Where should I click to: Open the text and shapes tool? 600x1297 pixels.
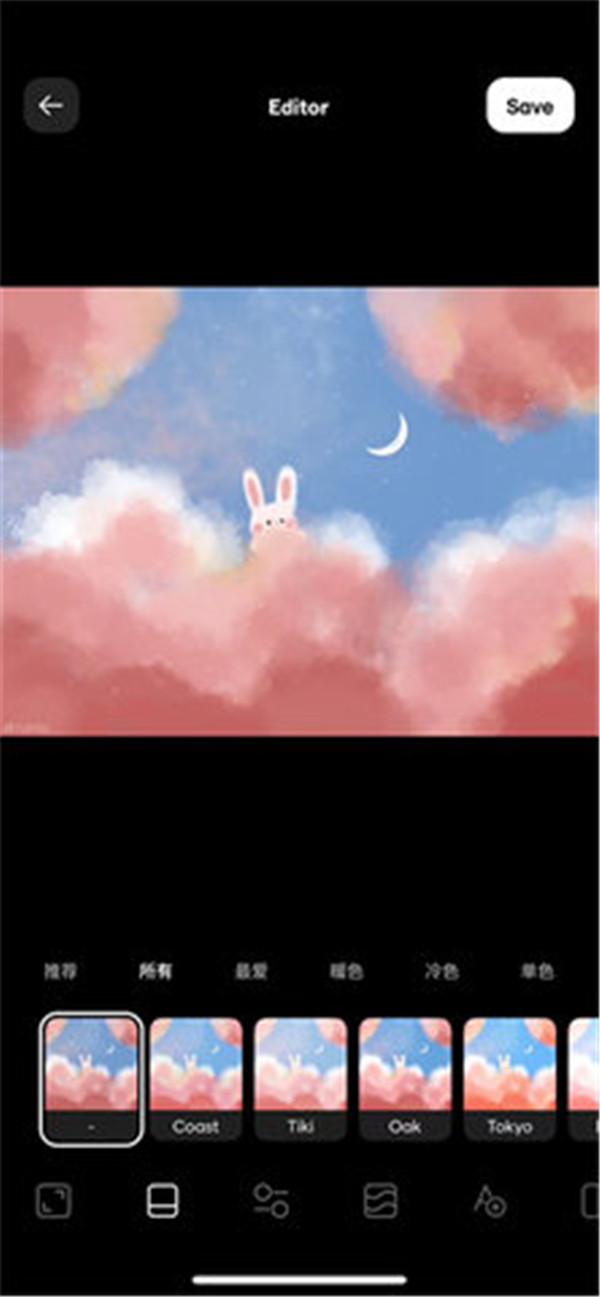pos(489,1200)
